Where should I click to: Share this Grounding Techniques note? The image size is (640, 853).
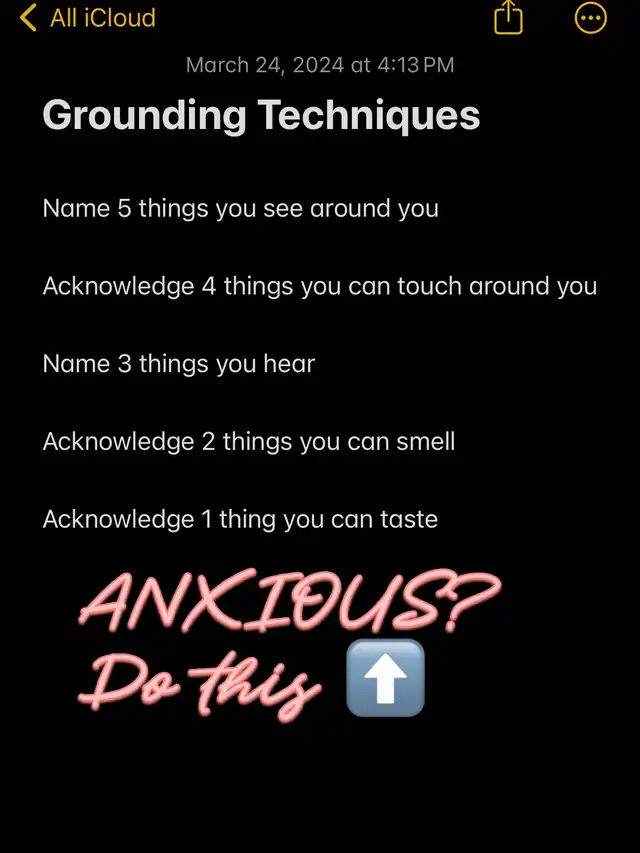[508, 17]
